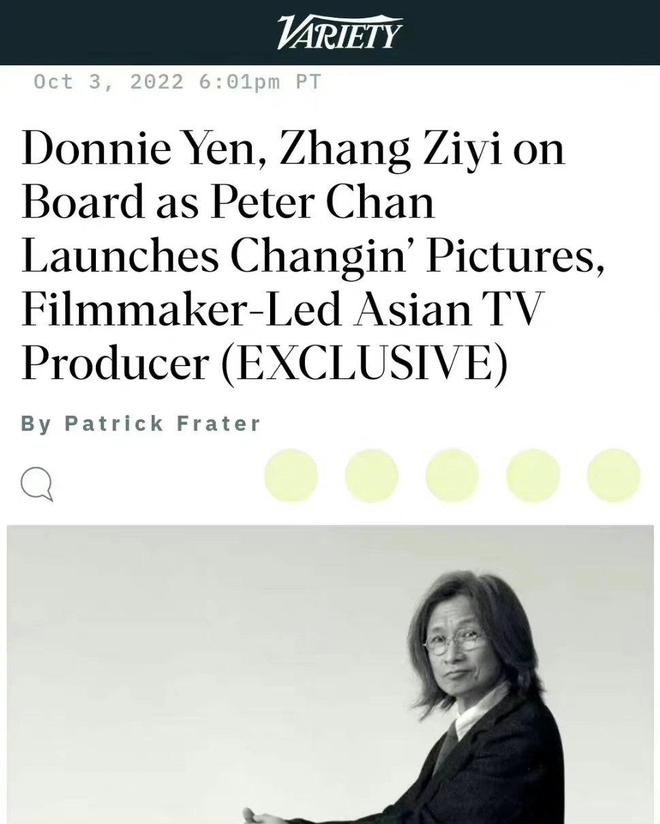
Task: Open the comments speech bubble icon
Action: click(37, 485)
